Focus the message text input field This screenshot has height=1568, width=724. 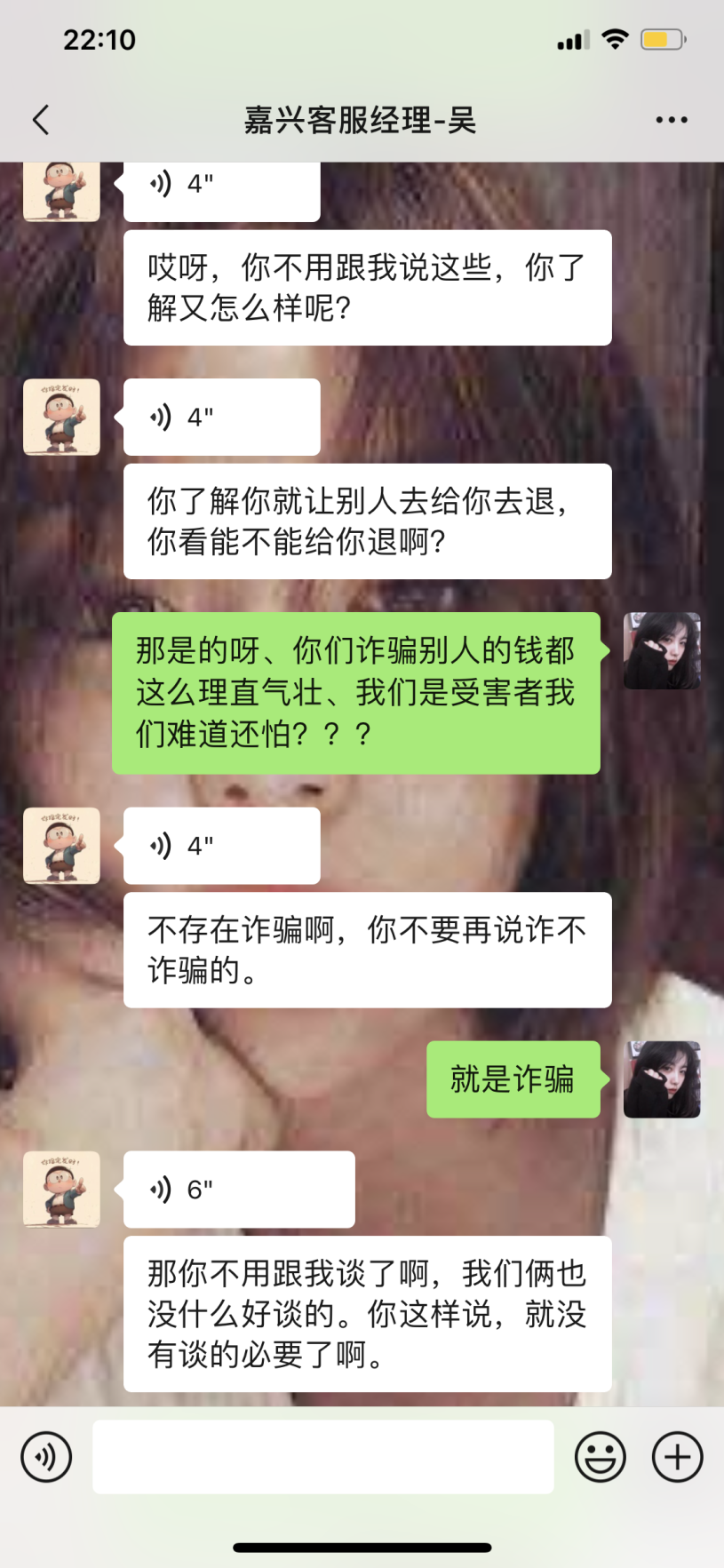pos(323,1457)
